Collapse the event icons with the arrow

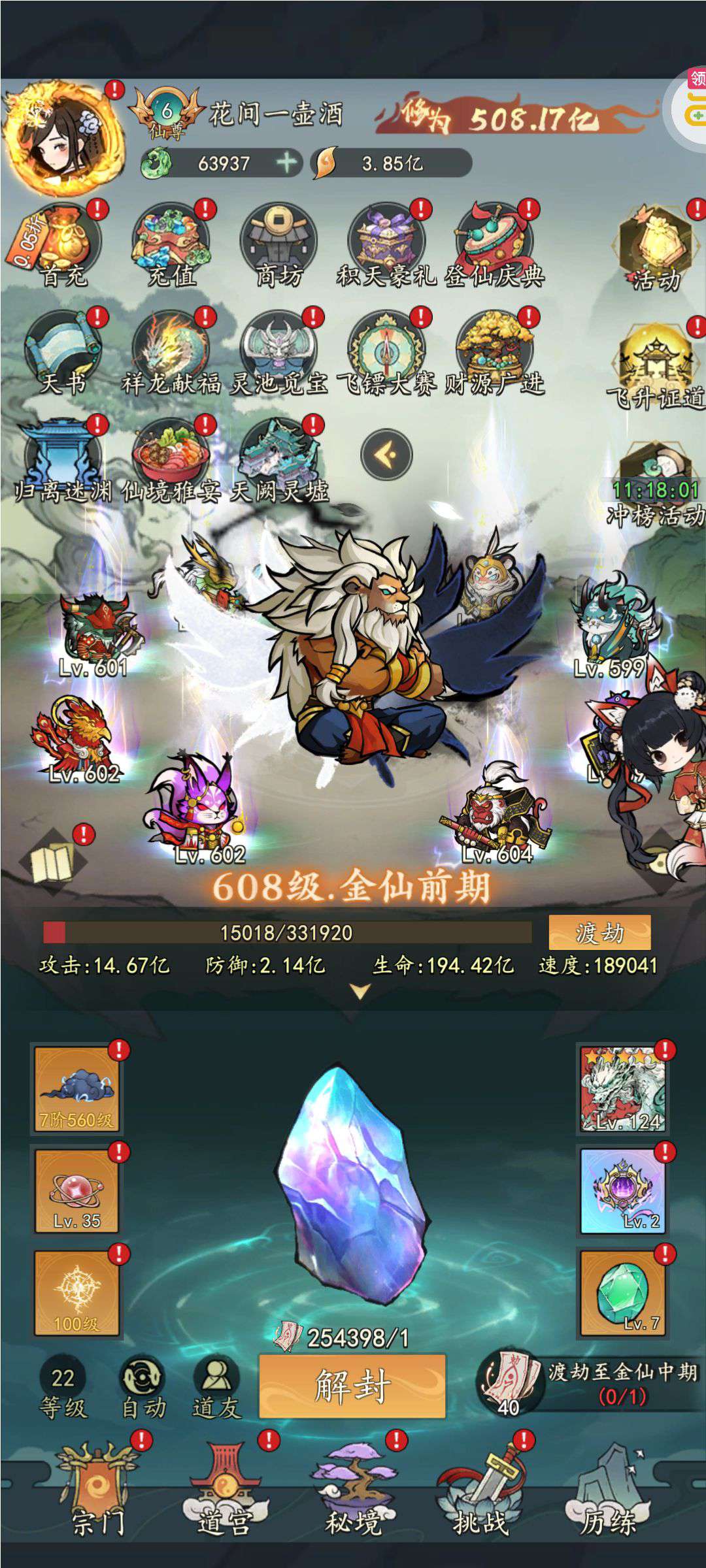click(386, 454)
